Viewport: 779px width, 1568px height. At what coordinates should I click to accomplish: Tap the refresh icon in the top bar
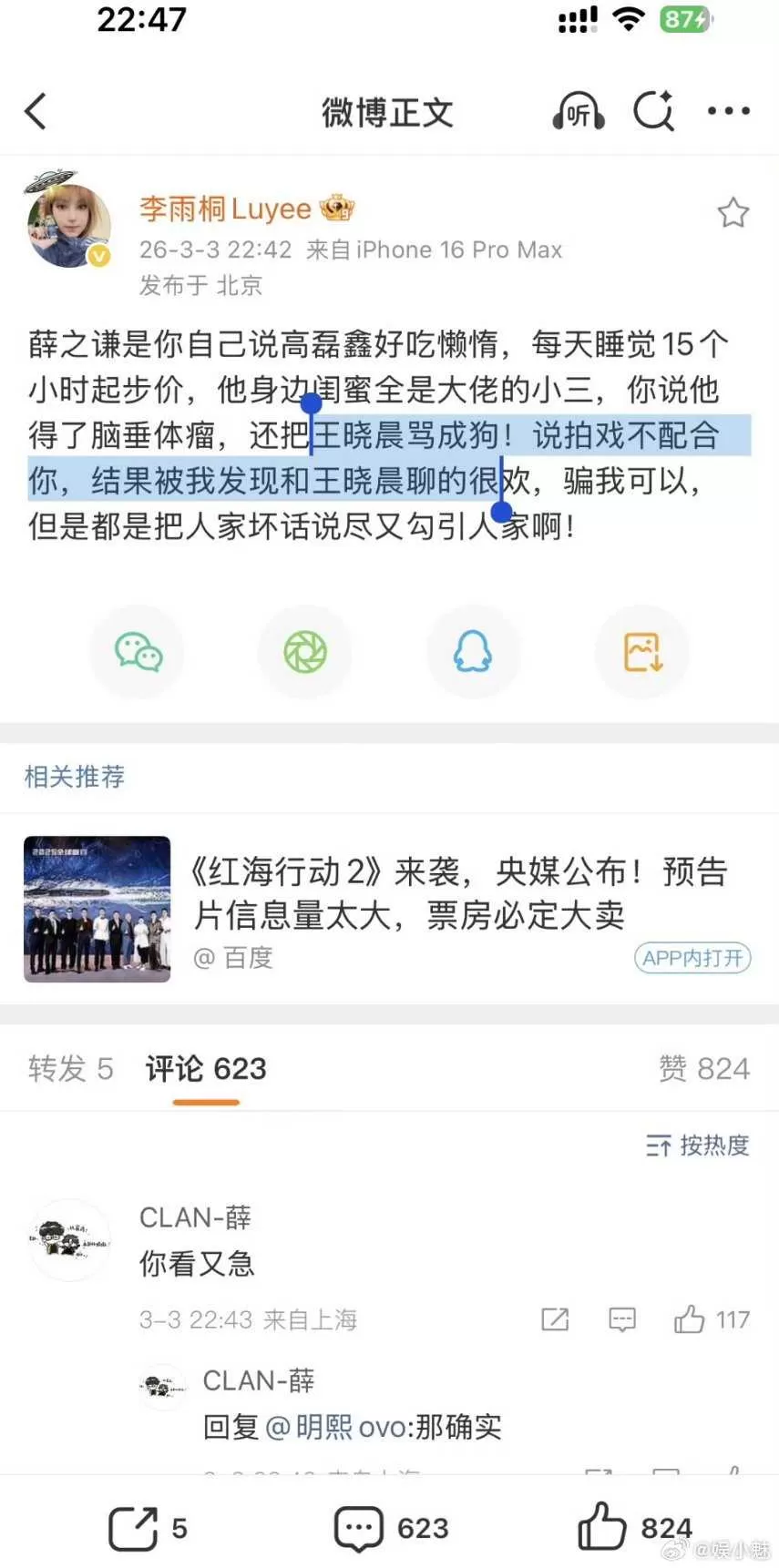pos(652,111)
